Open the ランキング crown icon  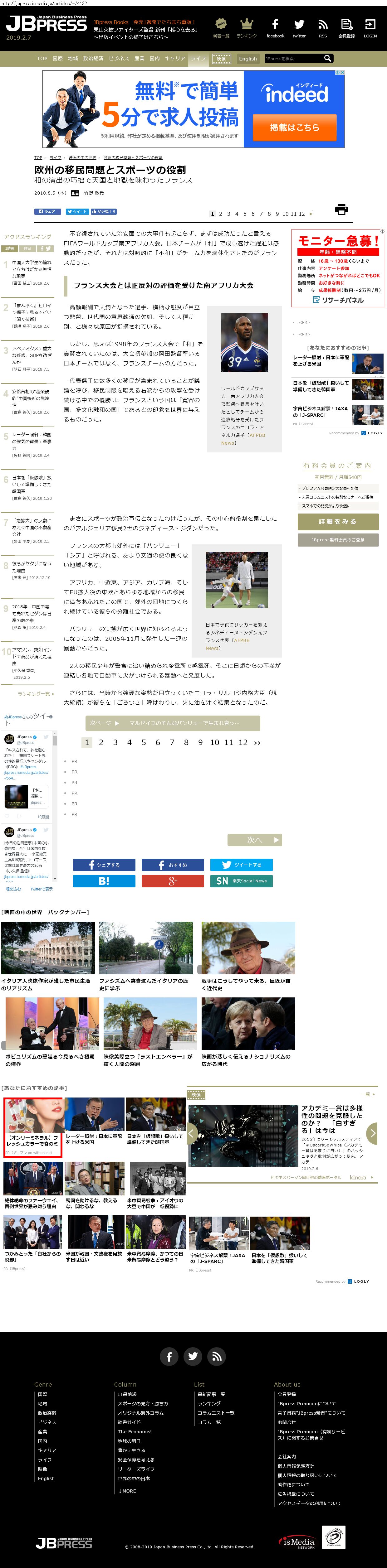[246, 27]
